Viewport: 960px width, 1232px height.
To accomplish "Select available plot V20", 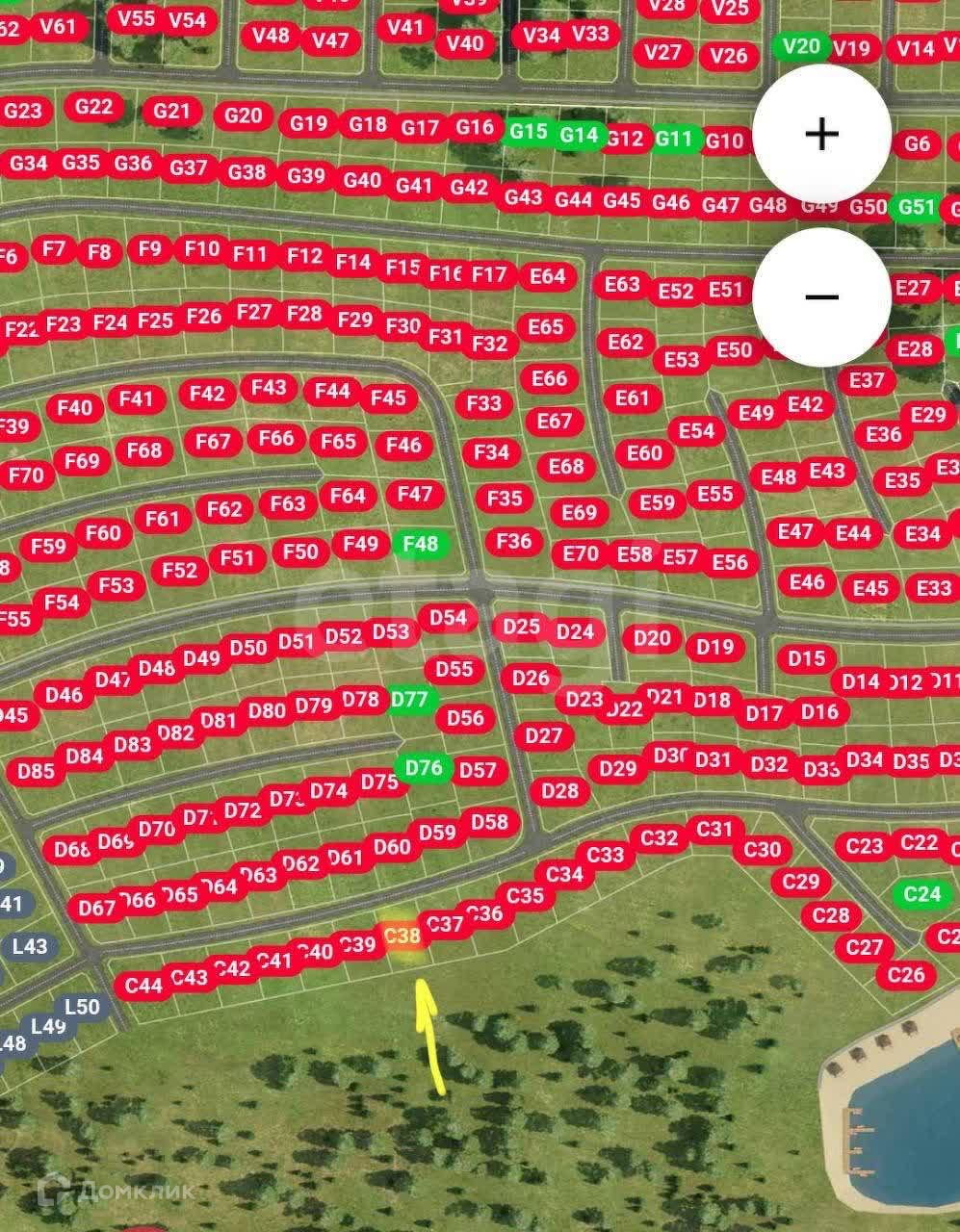I will point(801,46).
